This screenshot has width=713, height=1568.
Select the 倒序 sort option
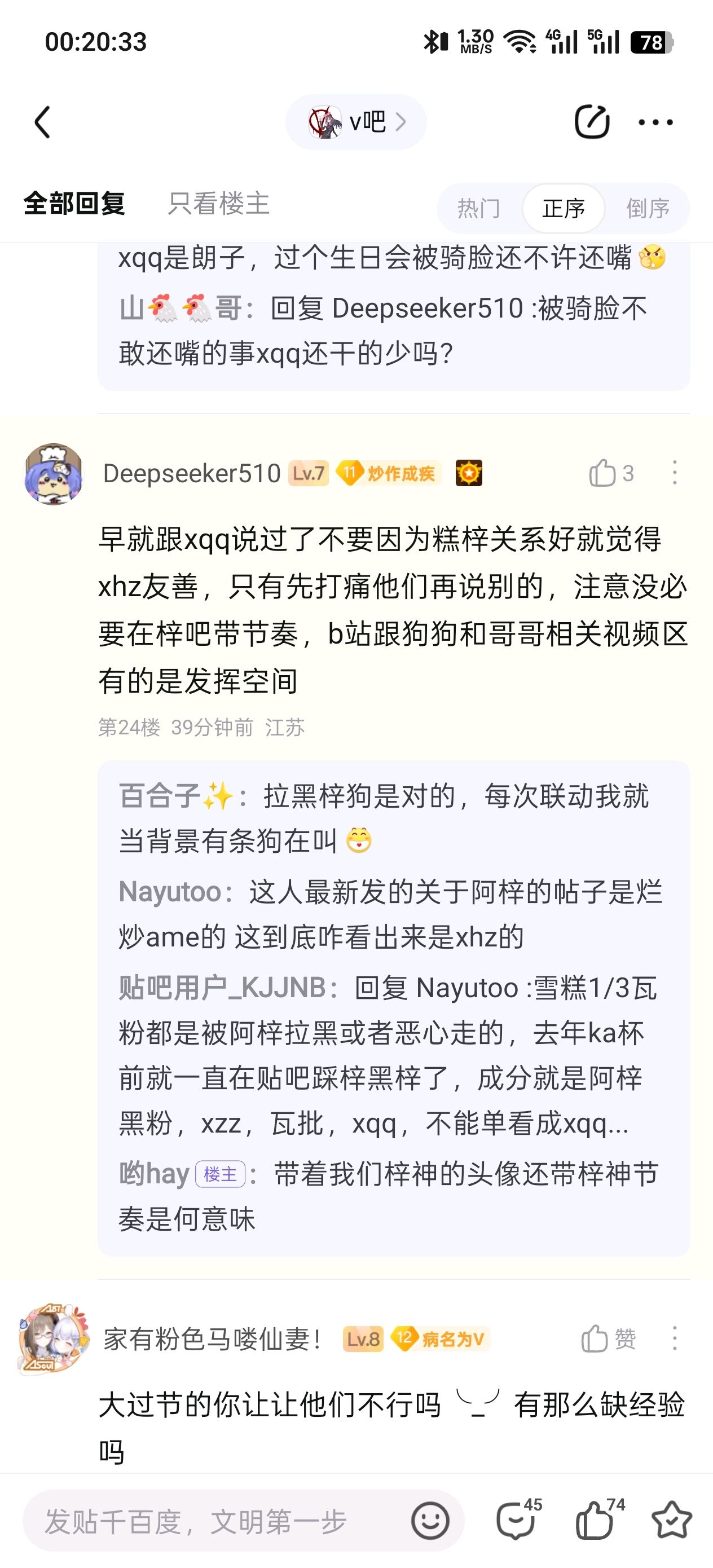(x=648, y=208)
